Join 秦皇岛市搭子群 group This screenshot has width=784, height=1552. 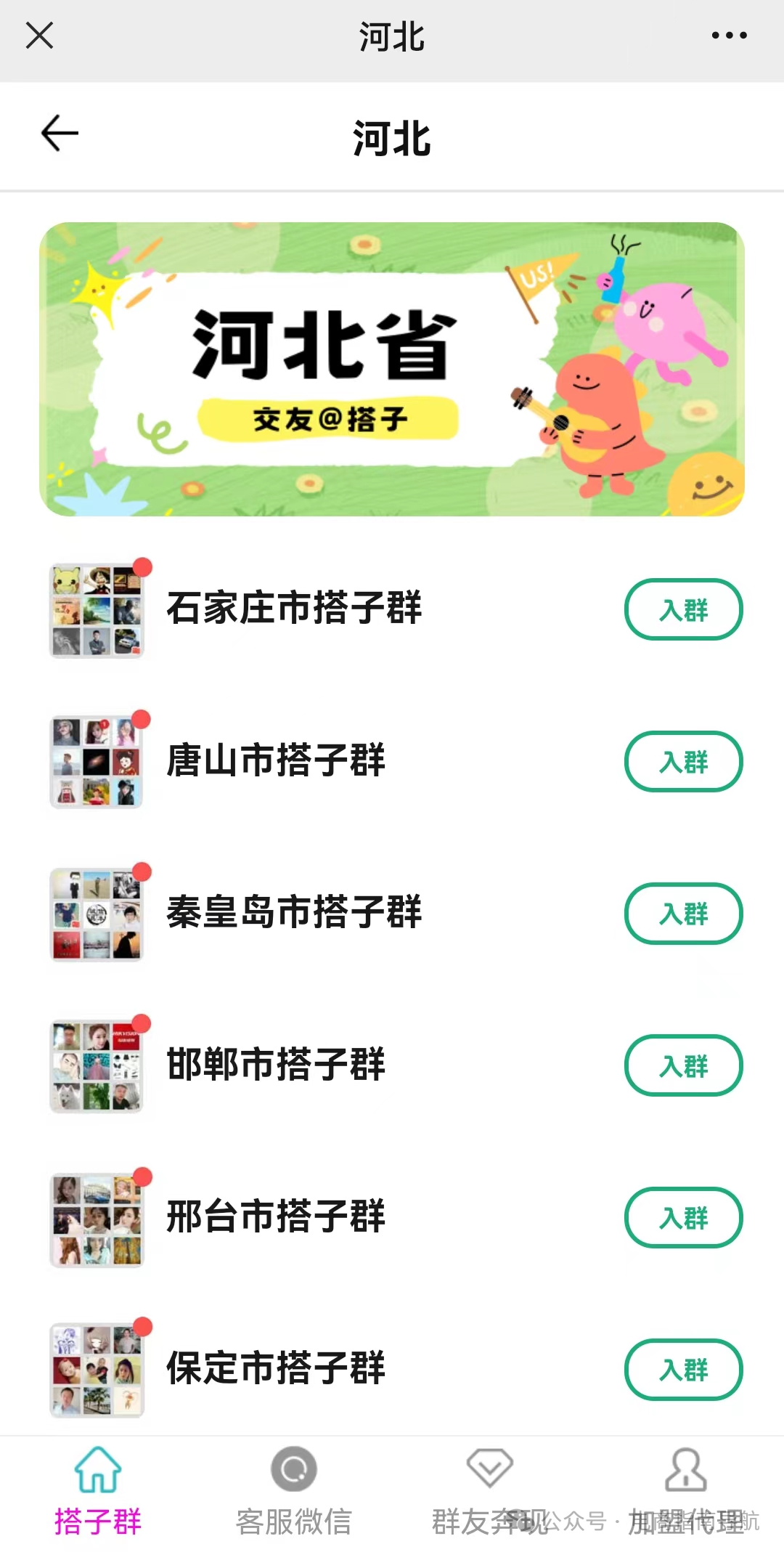[682, 914]
